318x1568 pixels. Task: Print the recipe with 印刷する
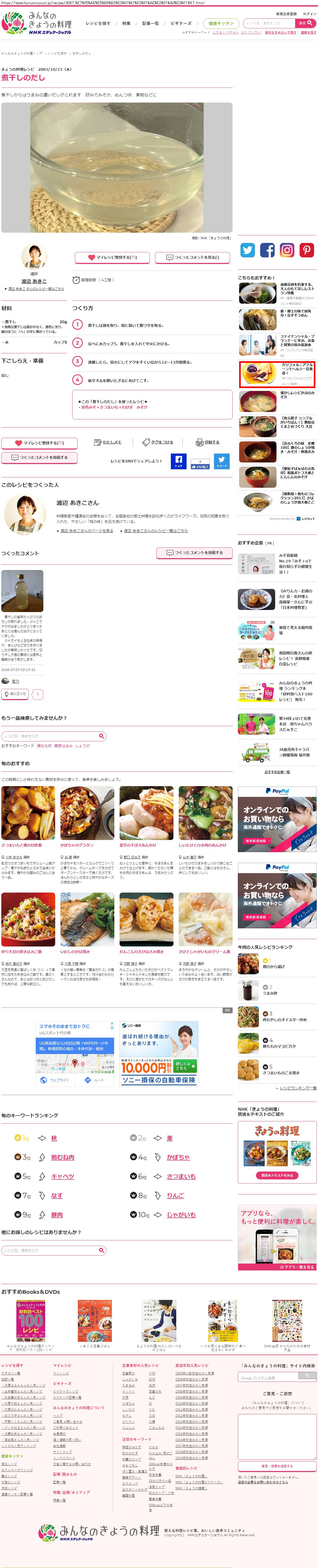(x=207, y=442)
